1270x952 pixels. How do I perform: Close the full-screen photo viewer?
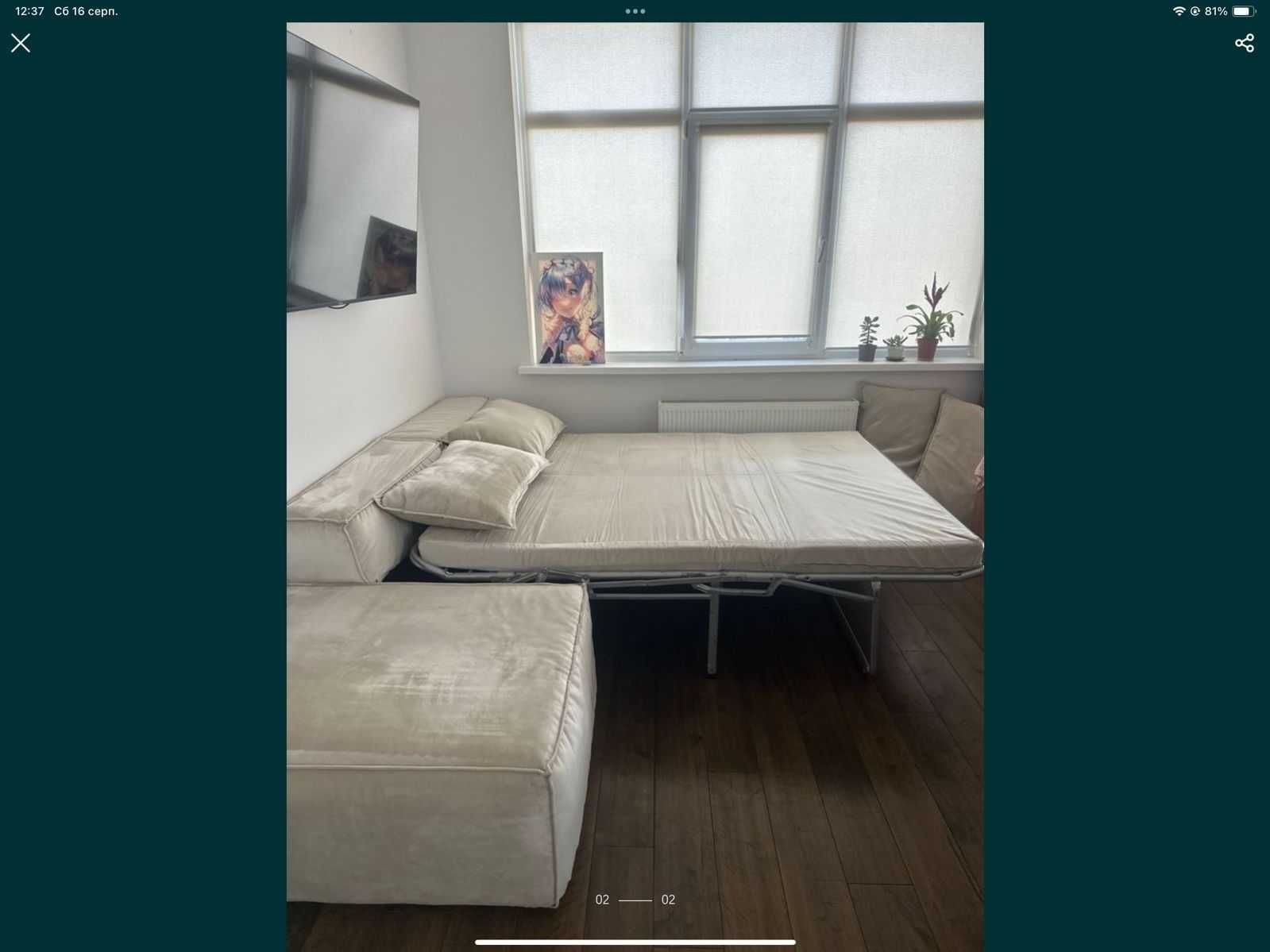[21, 43]
